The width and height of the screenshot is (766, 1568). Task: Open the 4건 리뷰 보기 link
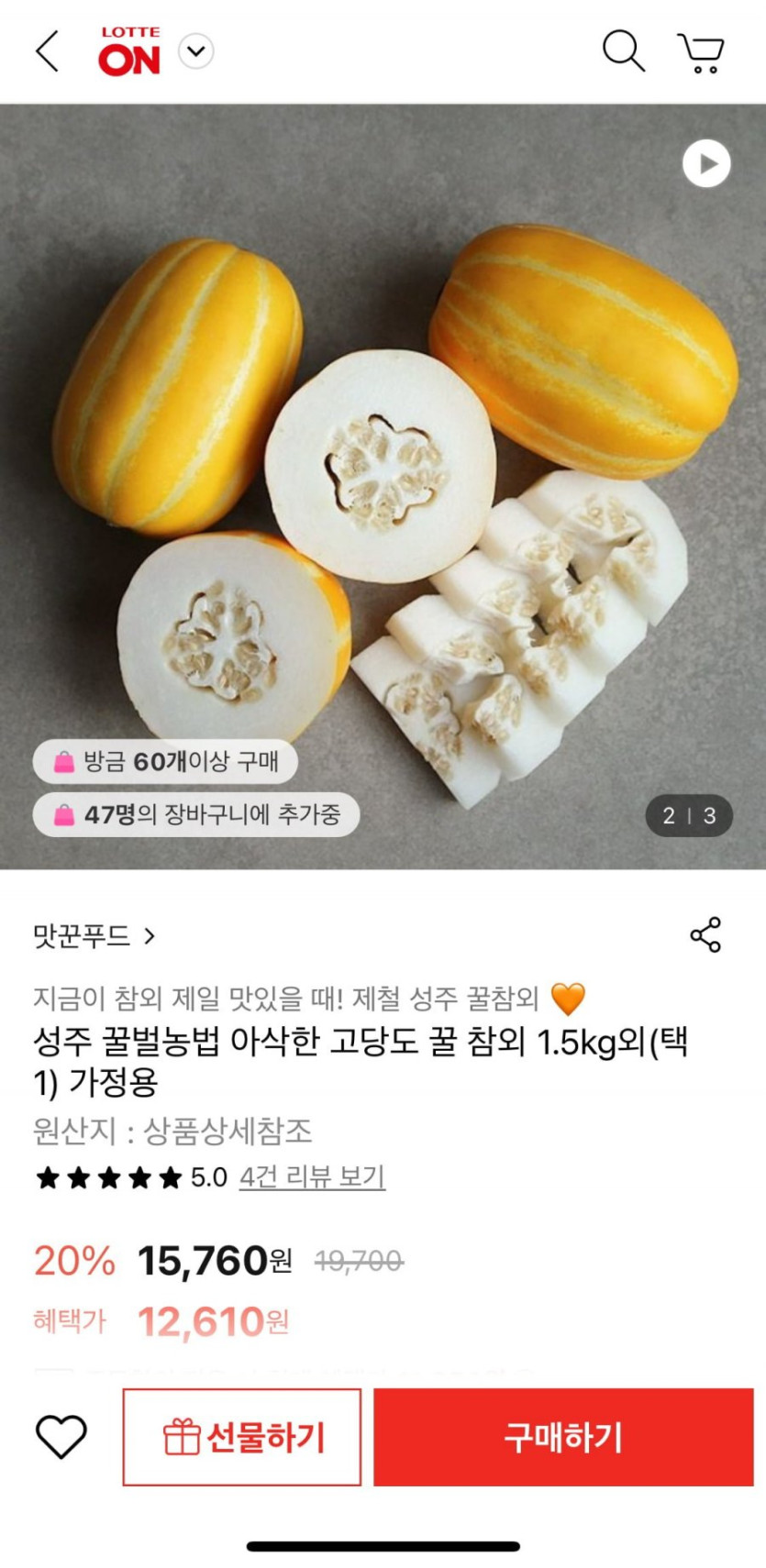pos(312,1176)
